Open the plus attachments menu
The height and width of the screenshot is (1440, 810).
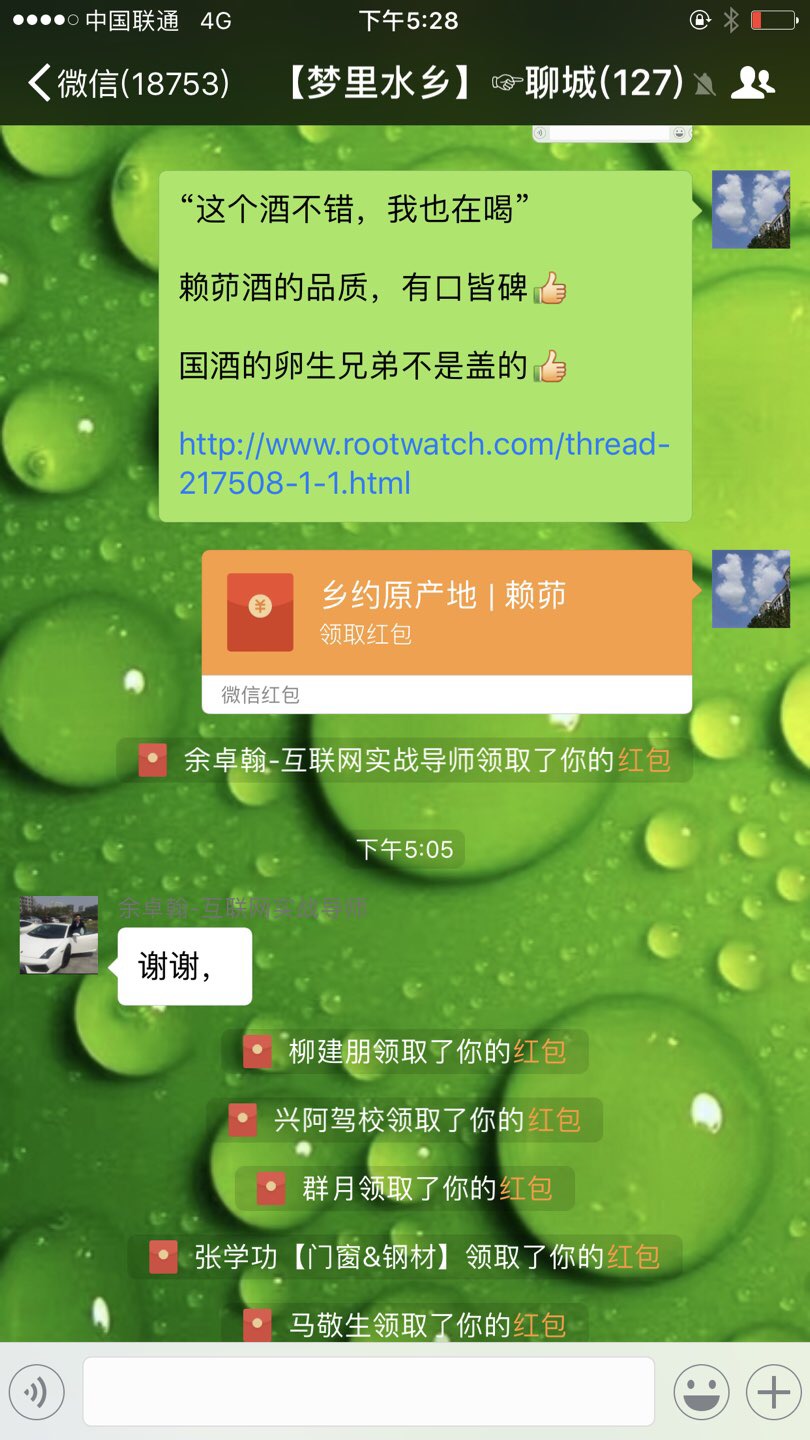tap(773, 1392)
